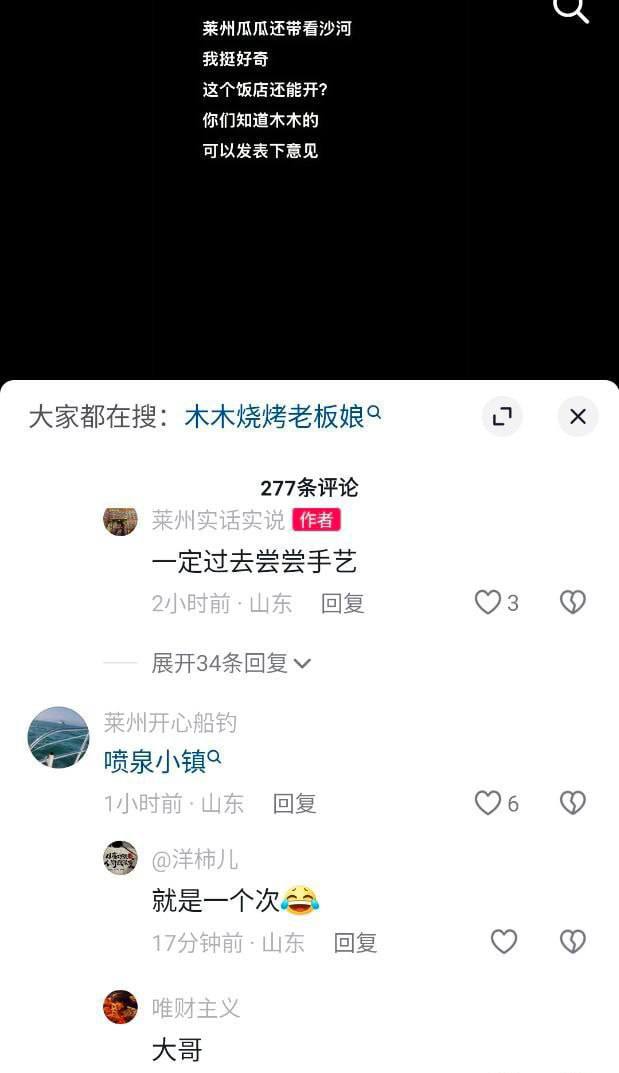The image size is (619, 1073).
Task: Open the search magnifier icon
Action: click(571, 10)
